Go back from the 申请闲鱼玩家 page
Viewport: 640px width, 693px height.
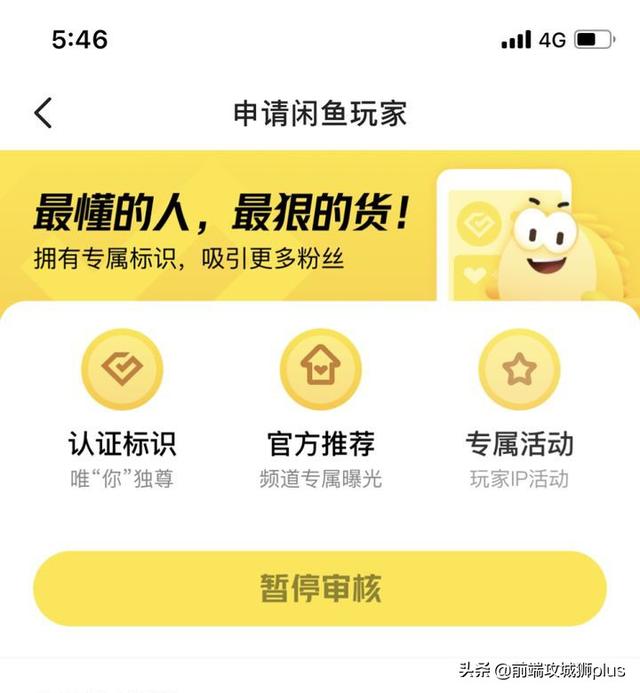pyautogui.click(x=43, y=113)
